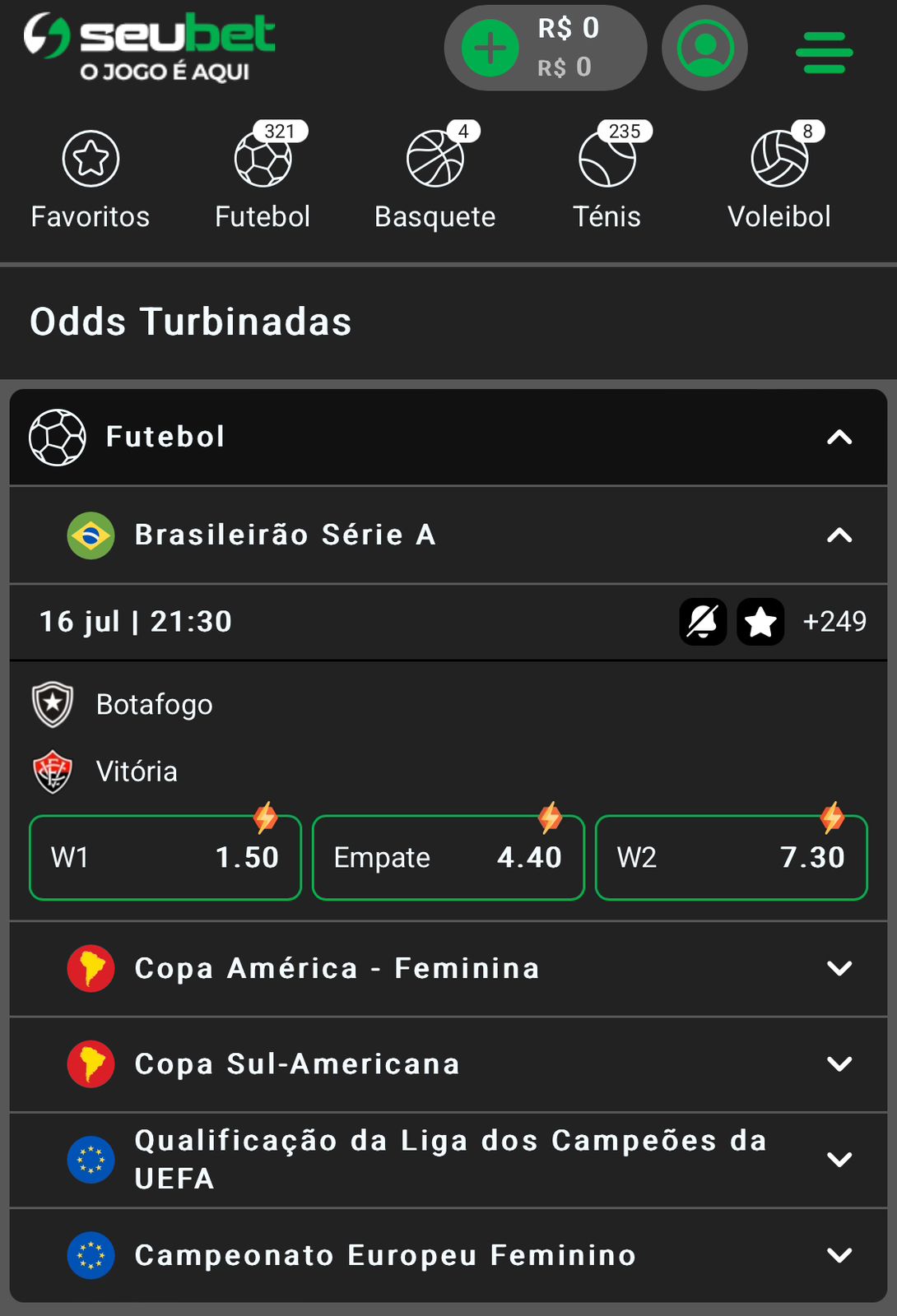Select the Empate 4.40 odds
Screen dimensions: 897x1316
[448, 858]
